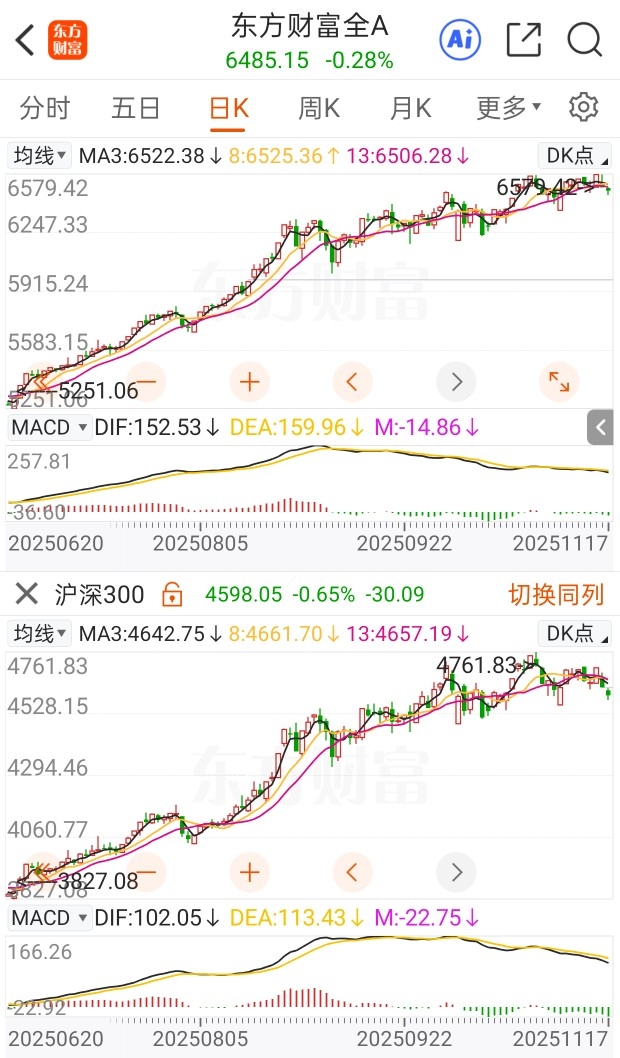Image resolution: width=620 pixels, height=1058 pixels.
Task: Open chart settings gear
Action: [584, 107]
